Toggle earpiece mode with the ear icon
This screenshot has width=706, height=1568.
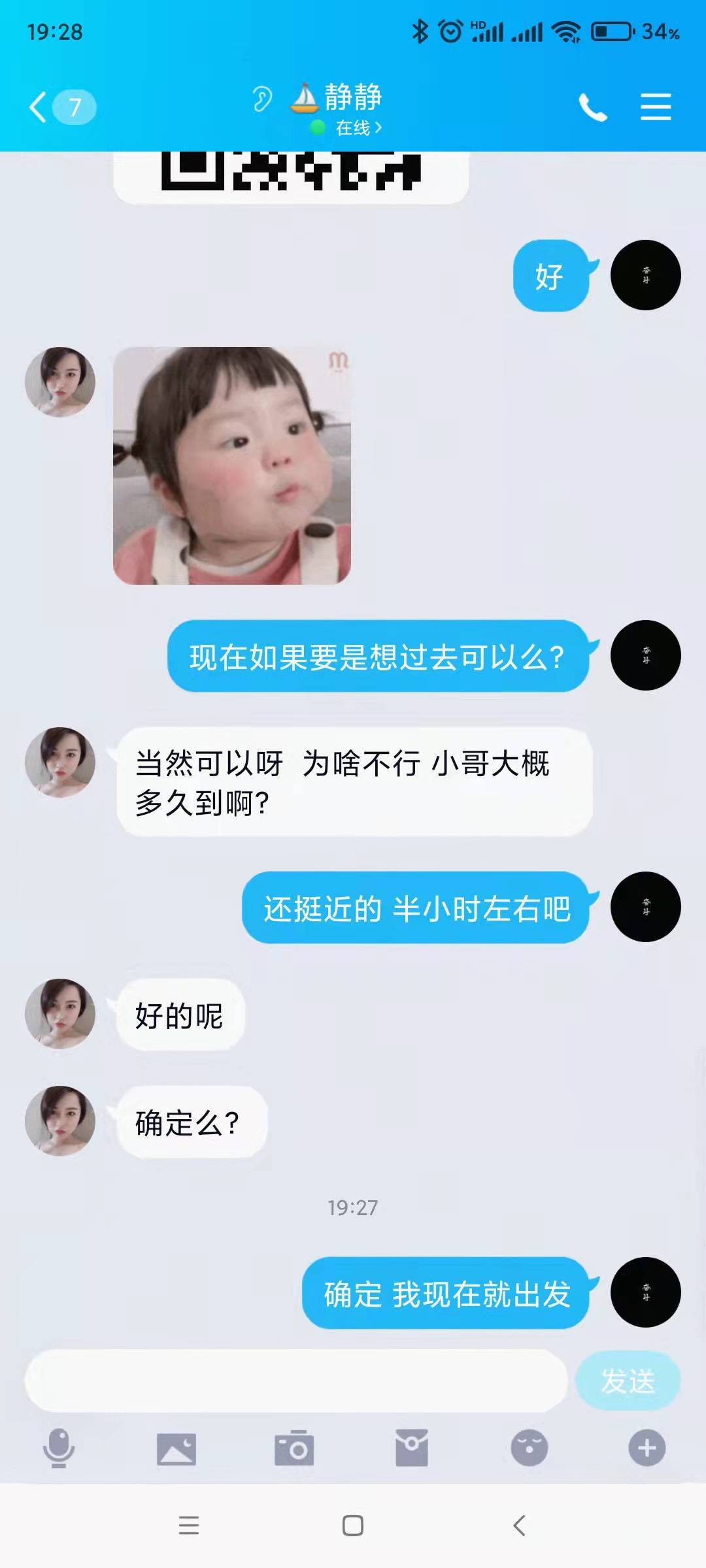[262, 99]
